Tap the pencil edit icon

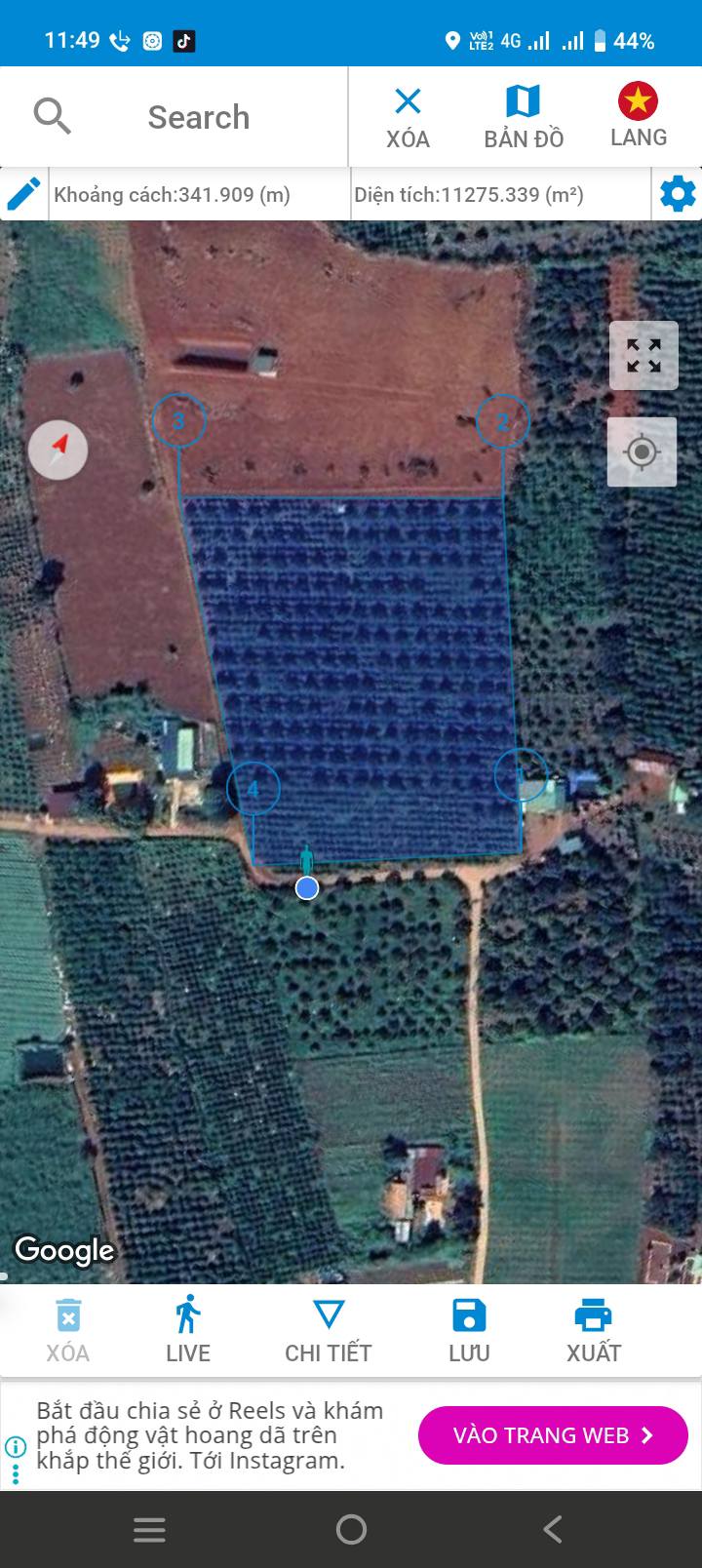[x=23, y=194]
